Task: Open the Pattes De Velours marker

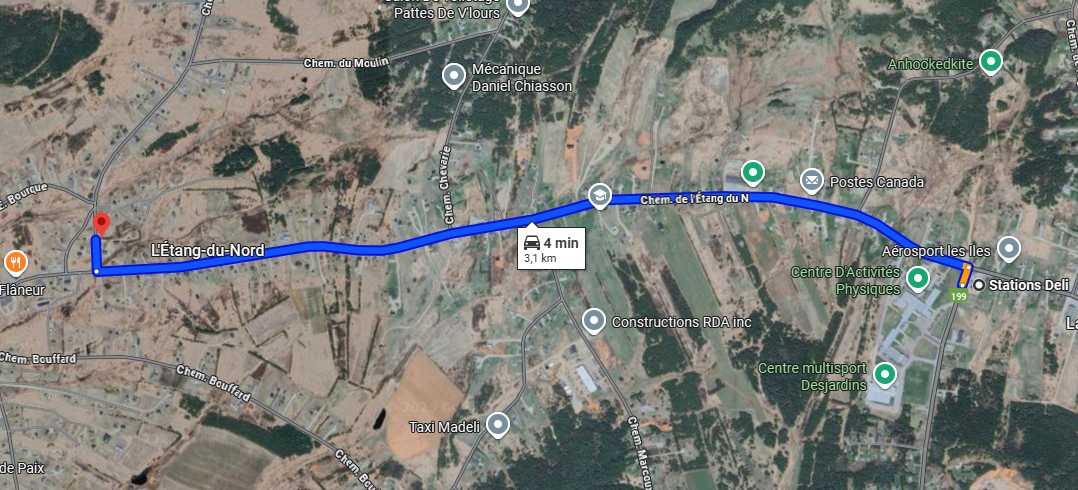Action: (x=517, y=7)
